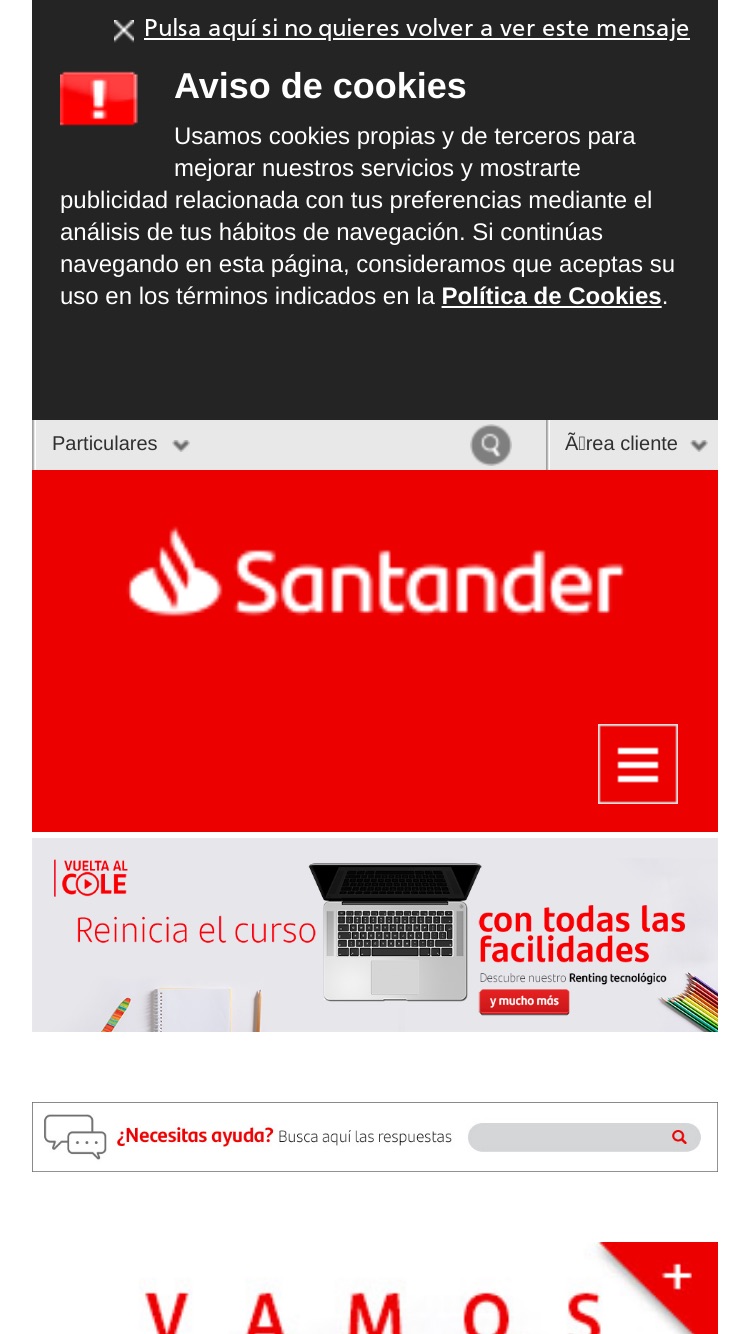Screen dimensions: 750x1334
Task: Expand the Área cliente dropdown
Action: (x=634, y=444)
